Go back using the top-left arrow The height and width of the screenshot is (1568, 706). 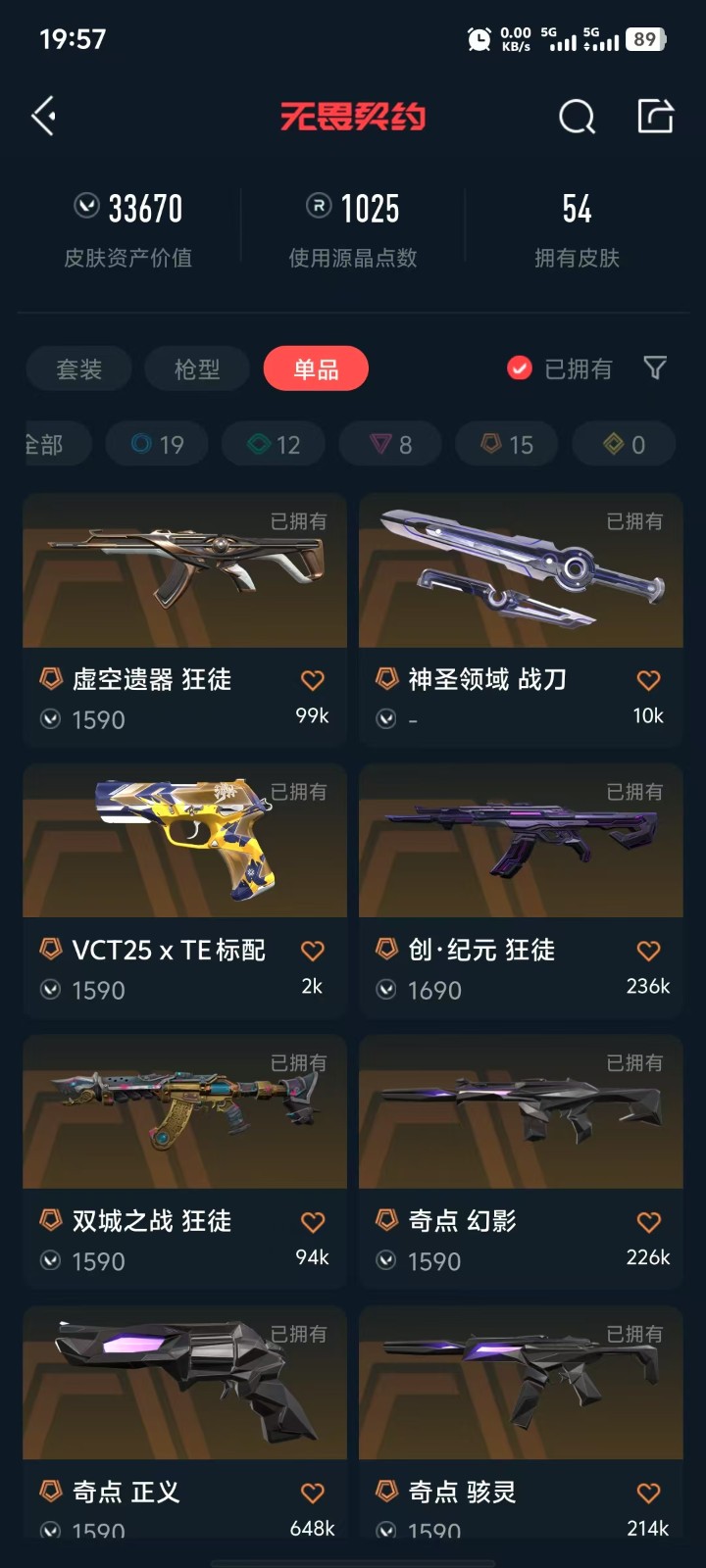(44, 117)
